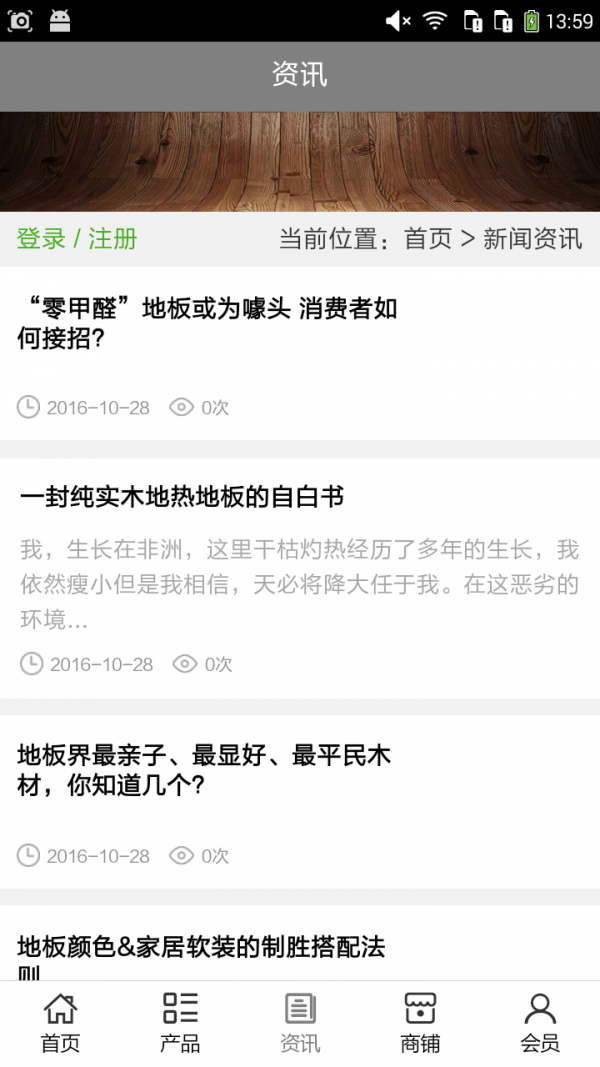The image size is (600, 1067).
Task: Open the 登录 / 注册 login link
Action: [x=77, y=239]
